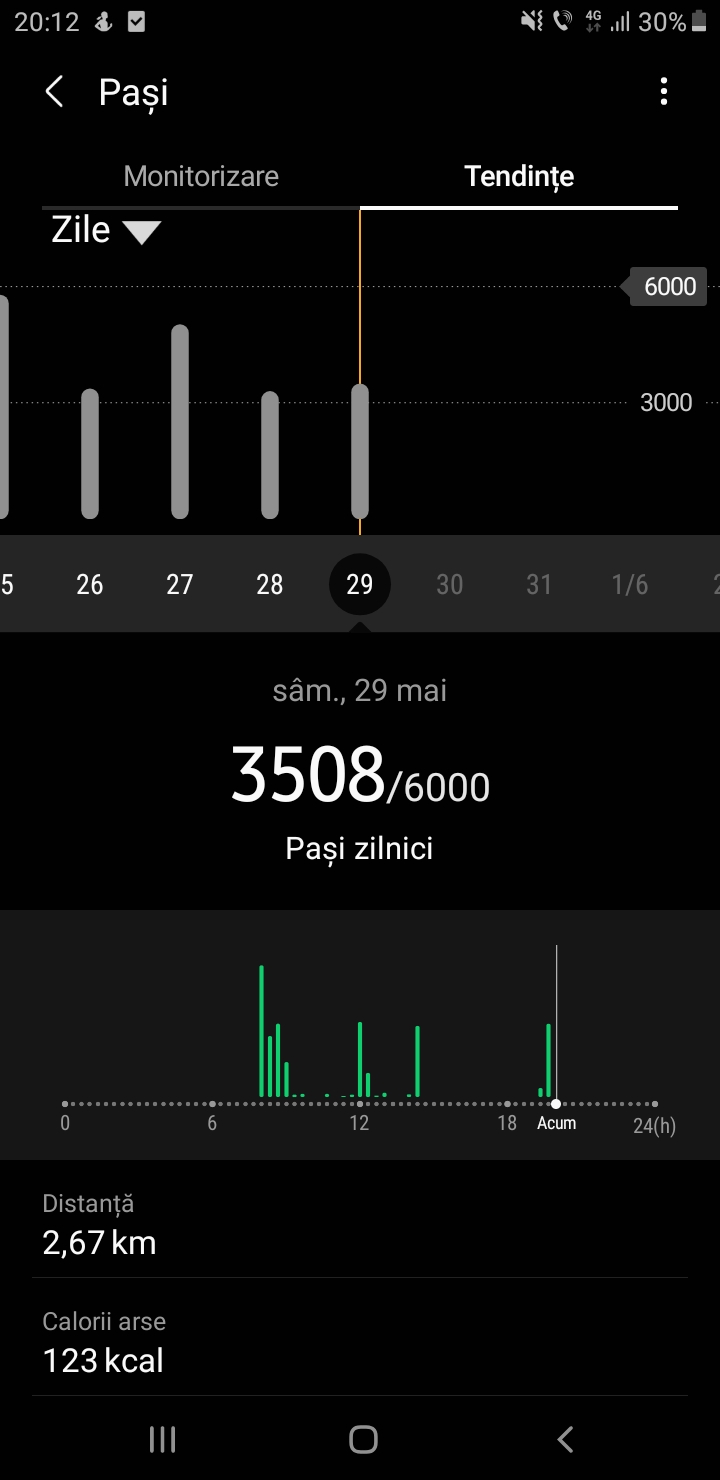The height and width of the screenshot is (1480, 720).
Task: Open the system recent apps view
Action: tap(162, 1439)
